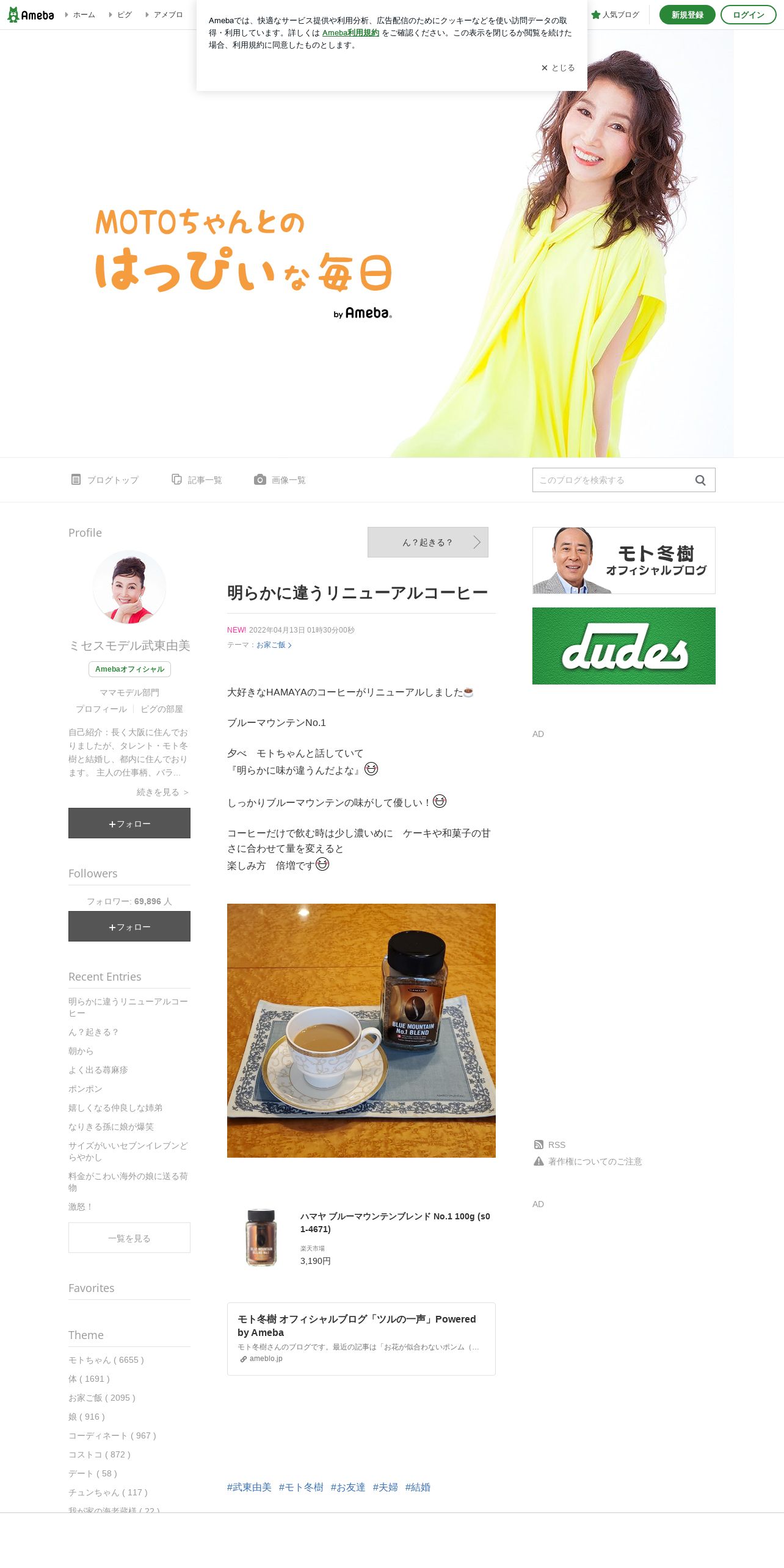View all recent entries with 一覧を見る
784x1568 pixels.
pos(129,1238)
